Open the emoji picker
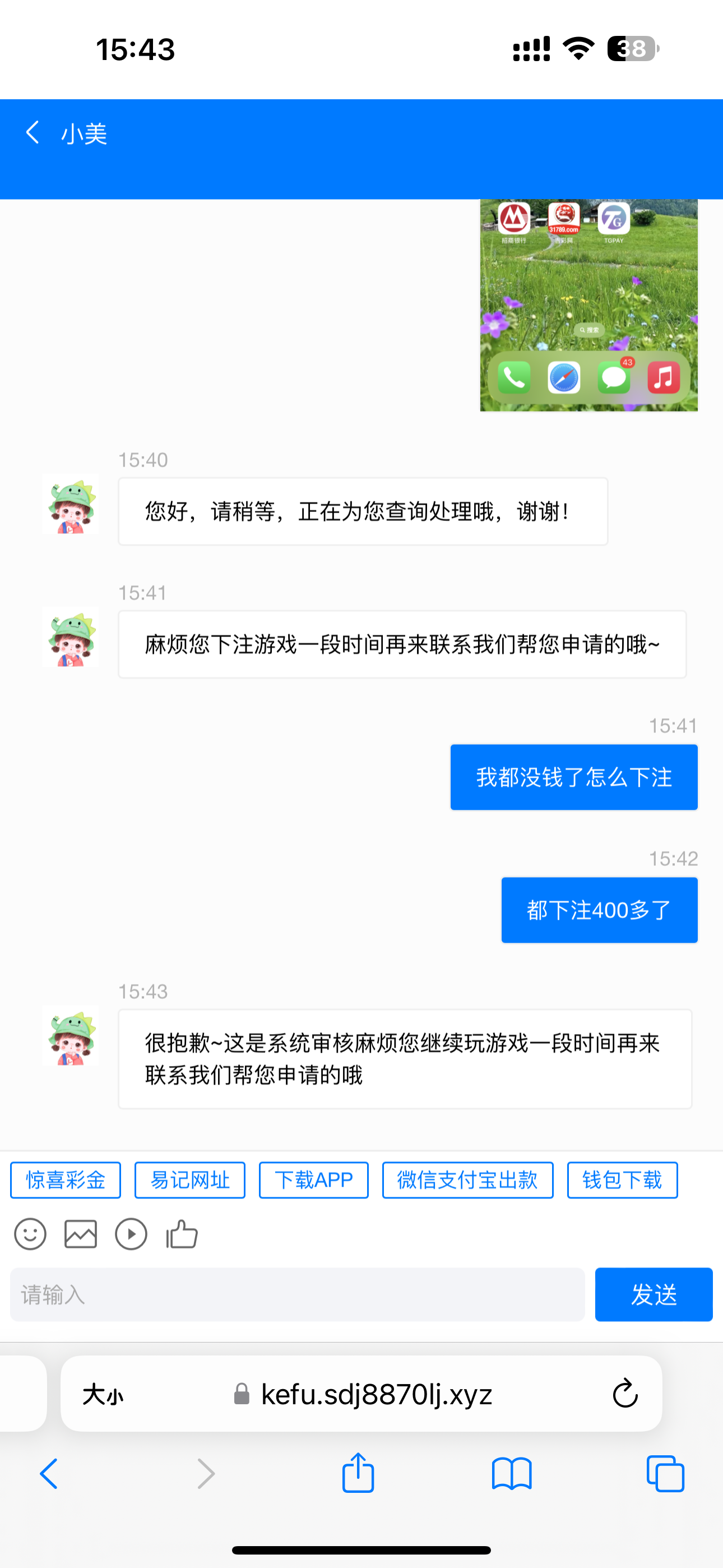 (x=30, y=1234)
